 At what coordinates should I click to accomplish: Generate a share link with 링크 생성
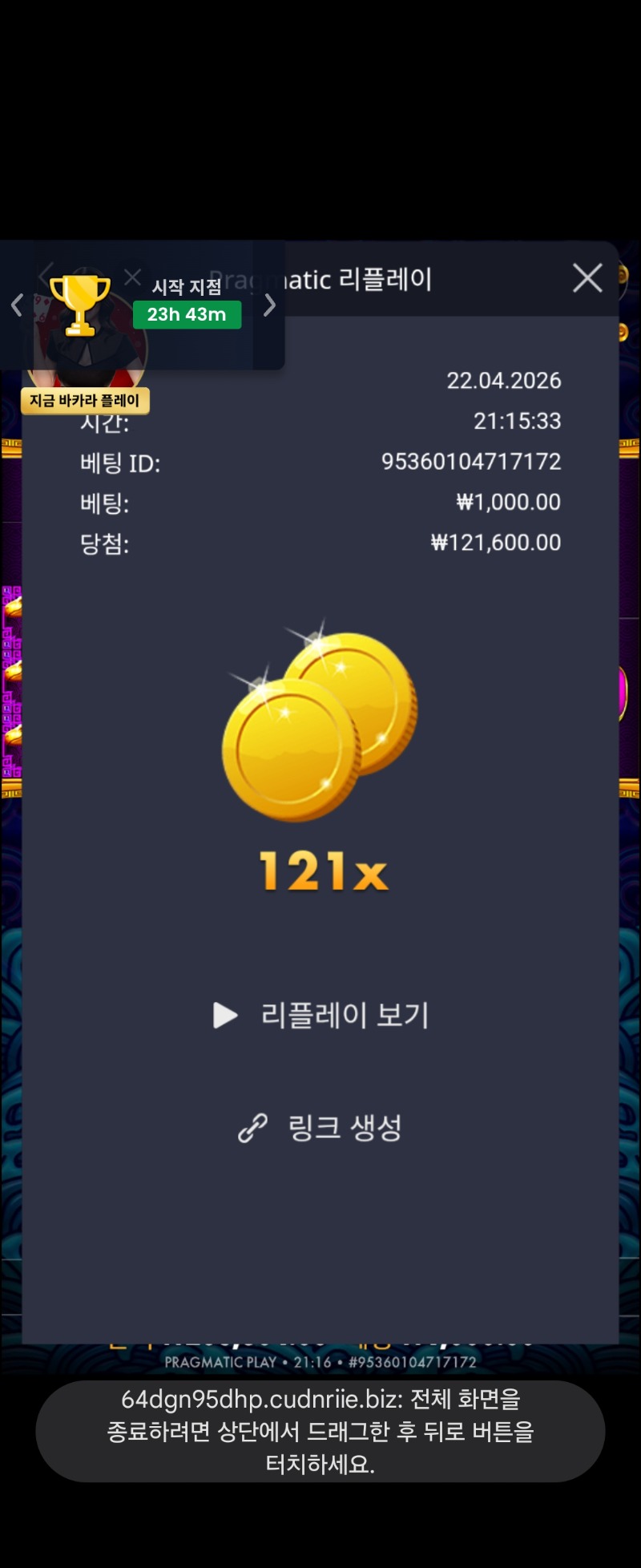point(320,1127)
